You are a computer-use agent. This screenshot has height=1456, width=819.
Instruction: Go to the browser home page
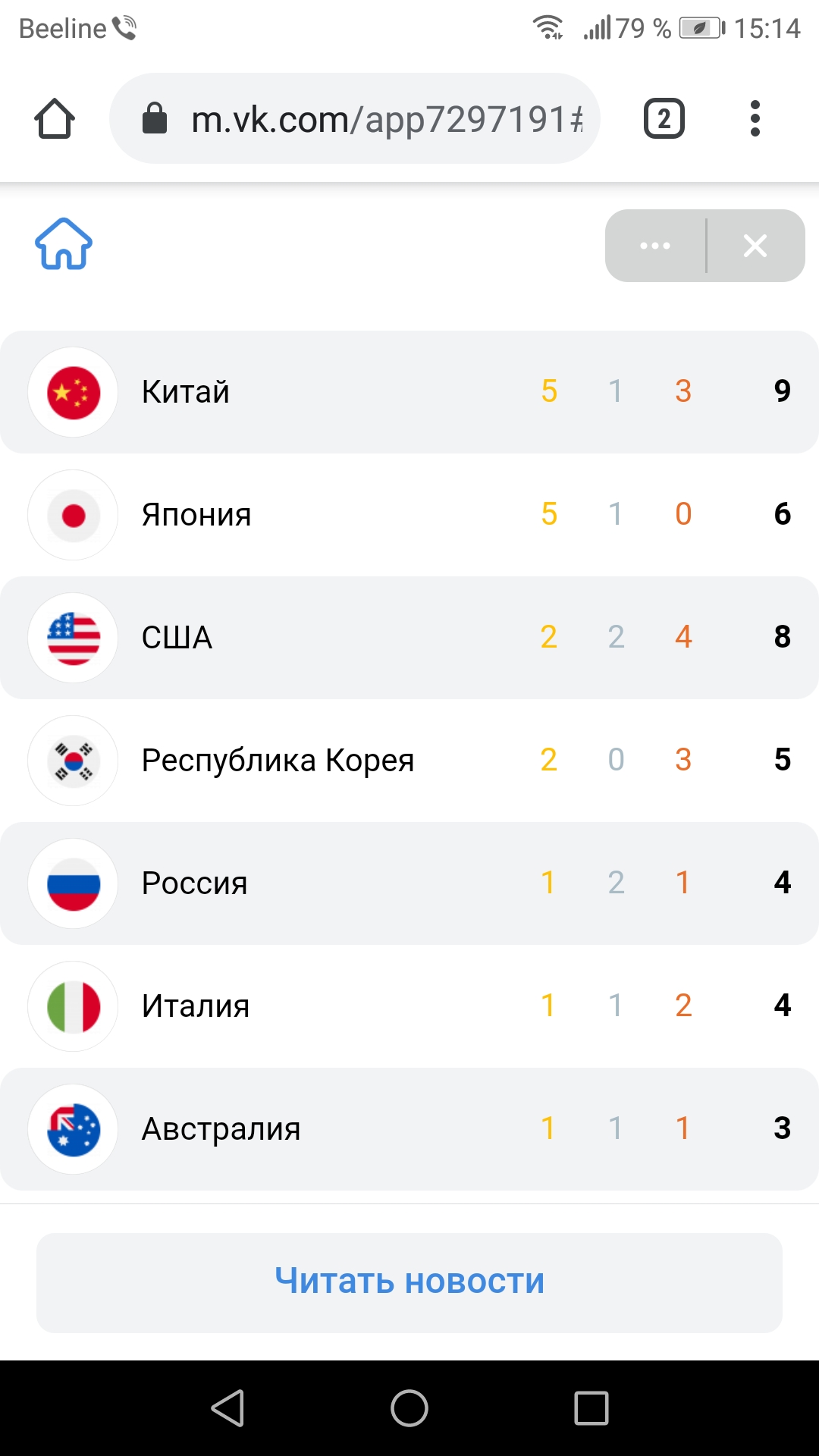click(x=55, y=119)
